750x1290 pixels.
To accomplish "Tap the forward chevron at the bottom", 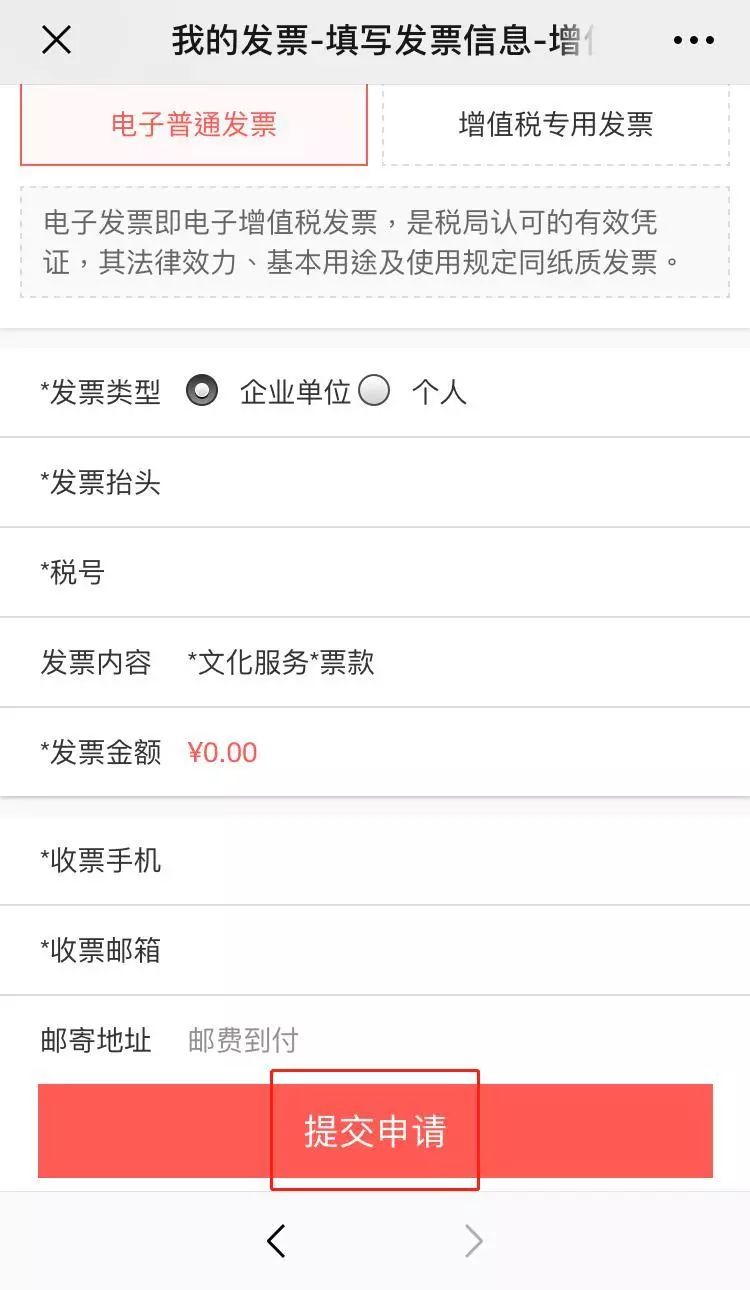I will pyautogui.click(x=472, y=1240).
